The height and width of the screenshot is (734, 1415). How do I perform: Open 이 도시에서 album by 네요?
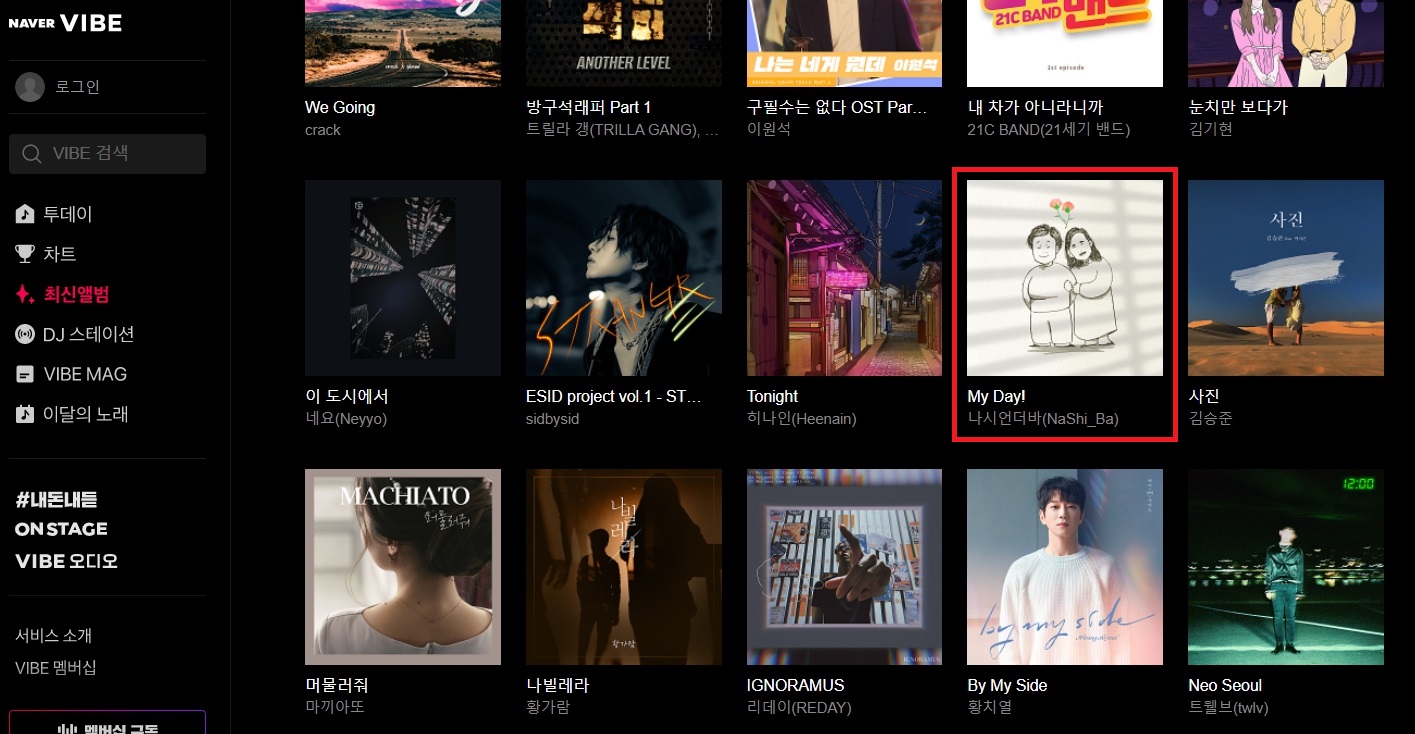(x=402, y=278)
